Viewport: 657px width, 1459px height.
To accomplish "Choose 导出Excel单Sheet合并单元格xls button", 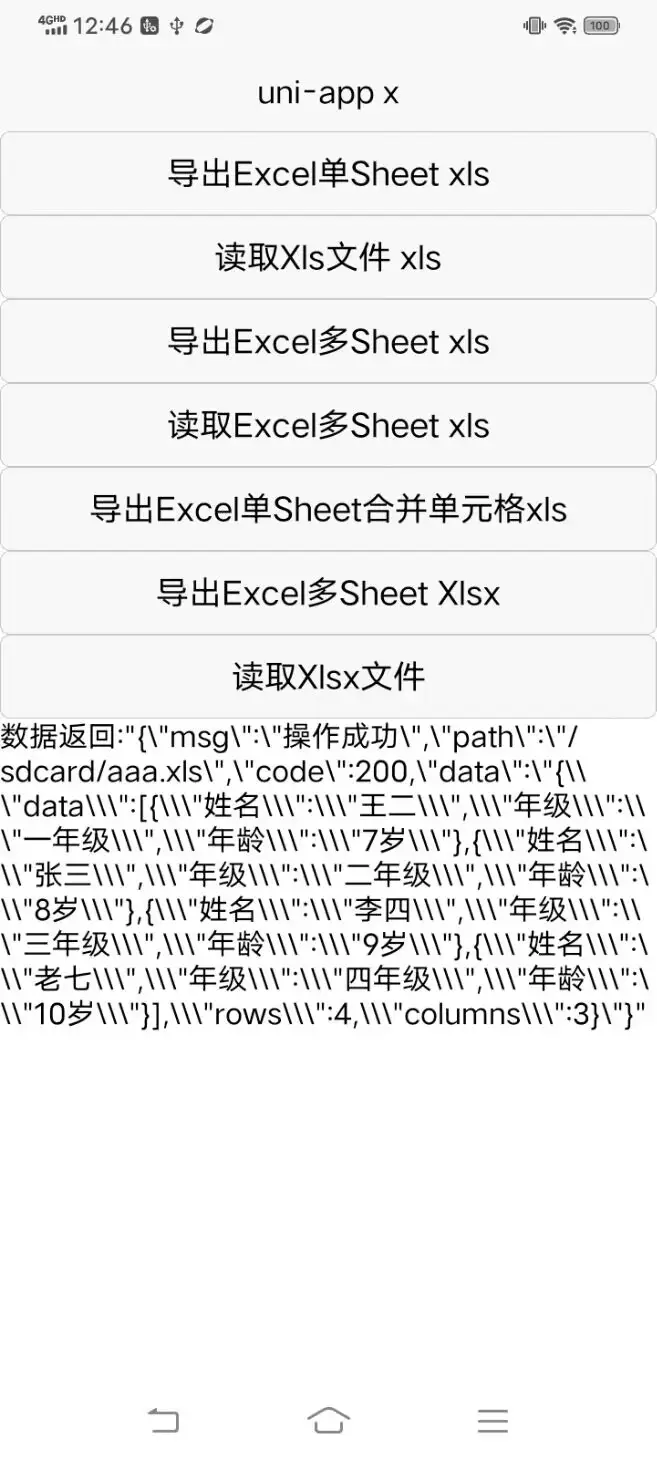I will 328,510.
